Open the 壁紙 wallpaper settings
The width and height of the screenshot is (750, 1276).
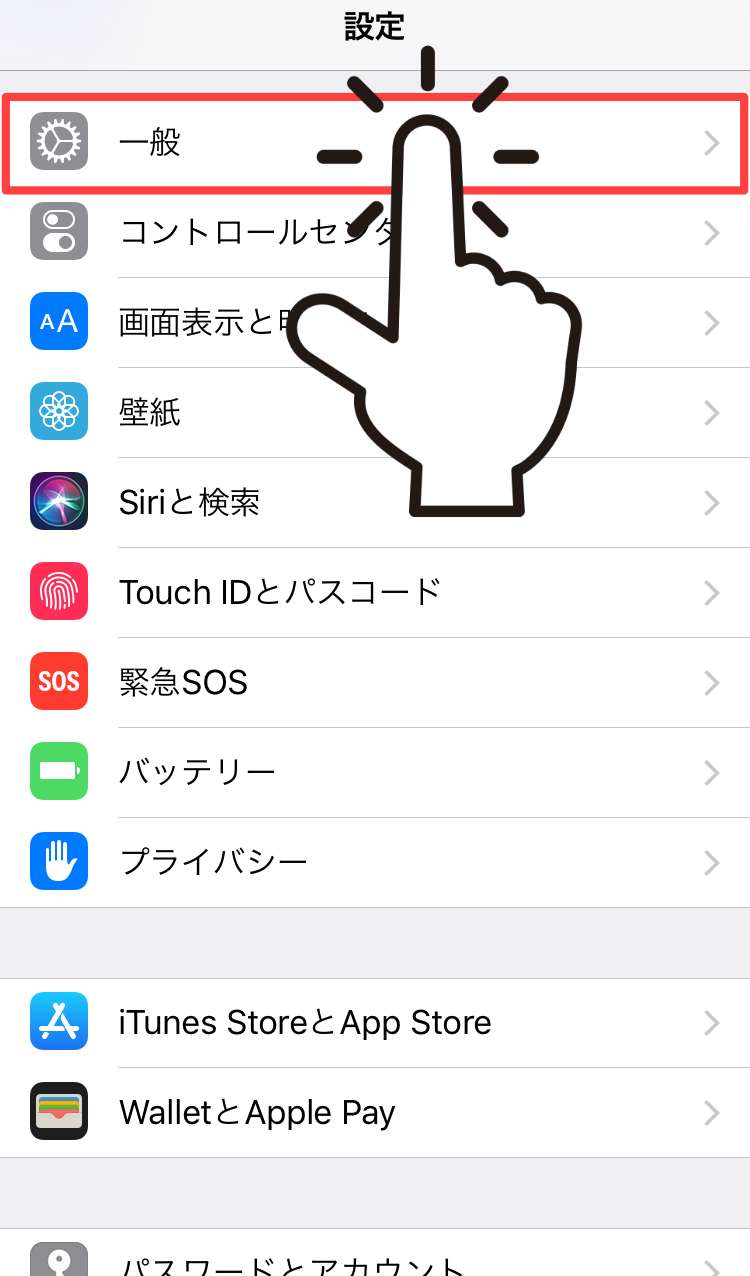150,412
